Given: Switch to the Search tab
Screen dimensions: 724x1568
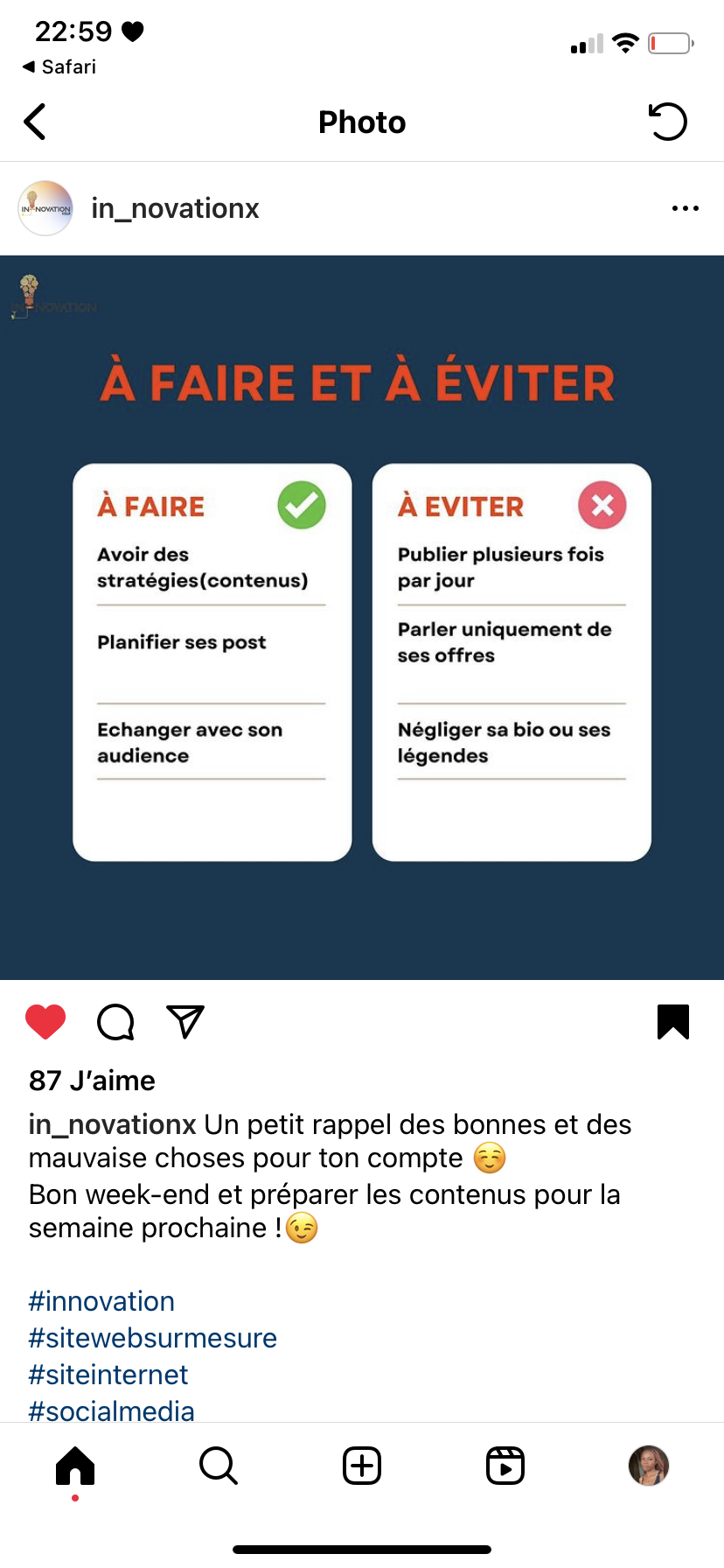Looking at the screenshot, I should [219, 1466].
